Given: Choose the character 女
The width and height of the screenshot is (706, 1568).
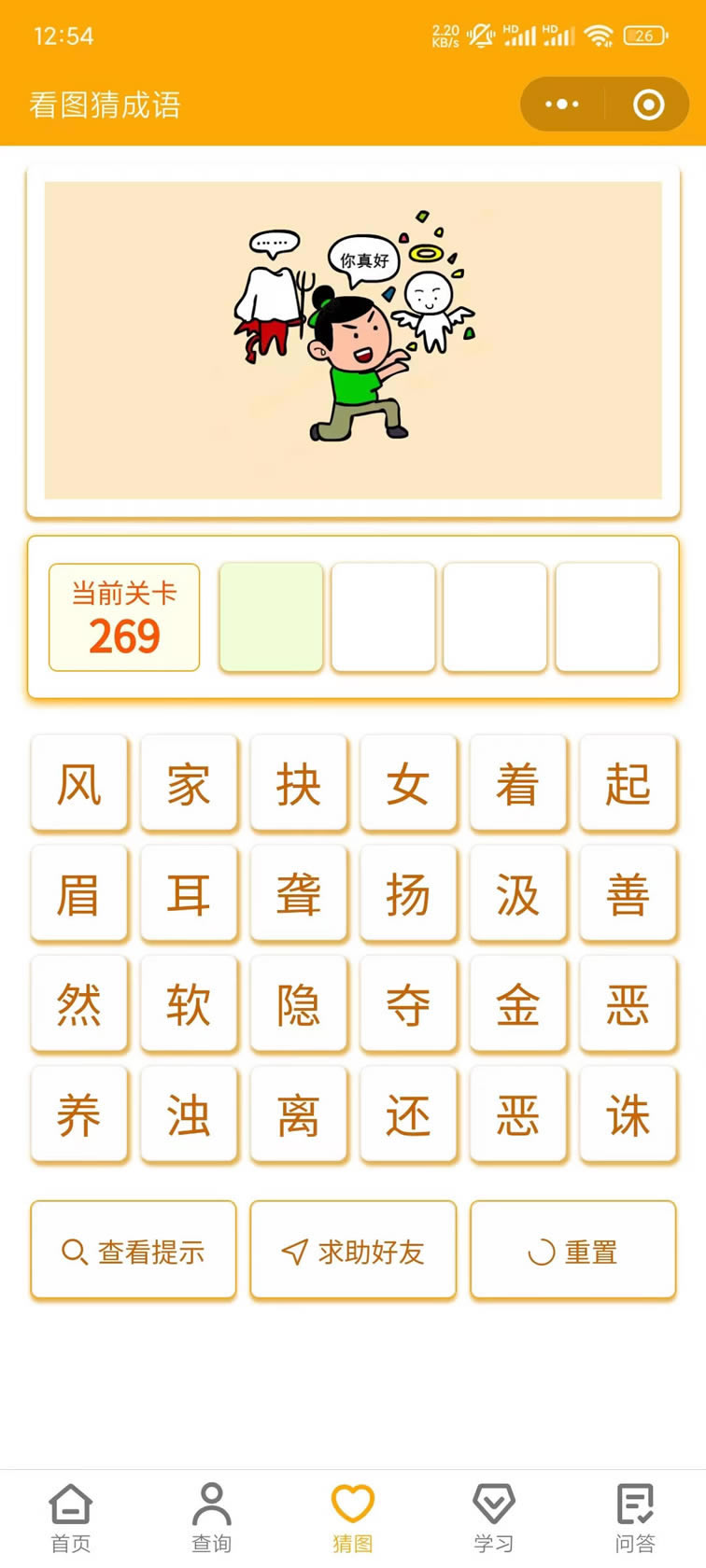Looking at the screenshot, I should 408,783.
